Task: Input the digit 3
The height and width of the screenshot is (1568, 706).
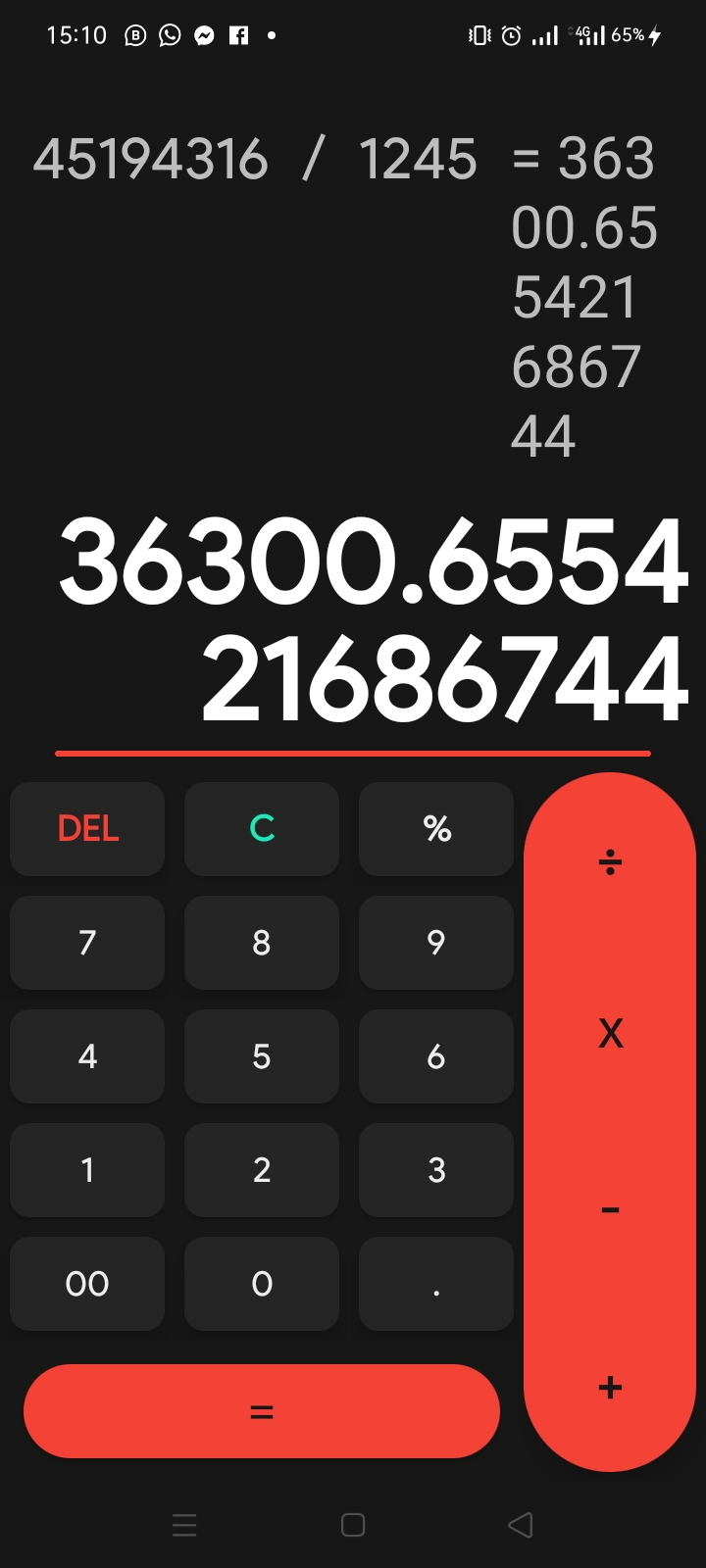Action: 436,1170
